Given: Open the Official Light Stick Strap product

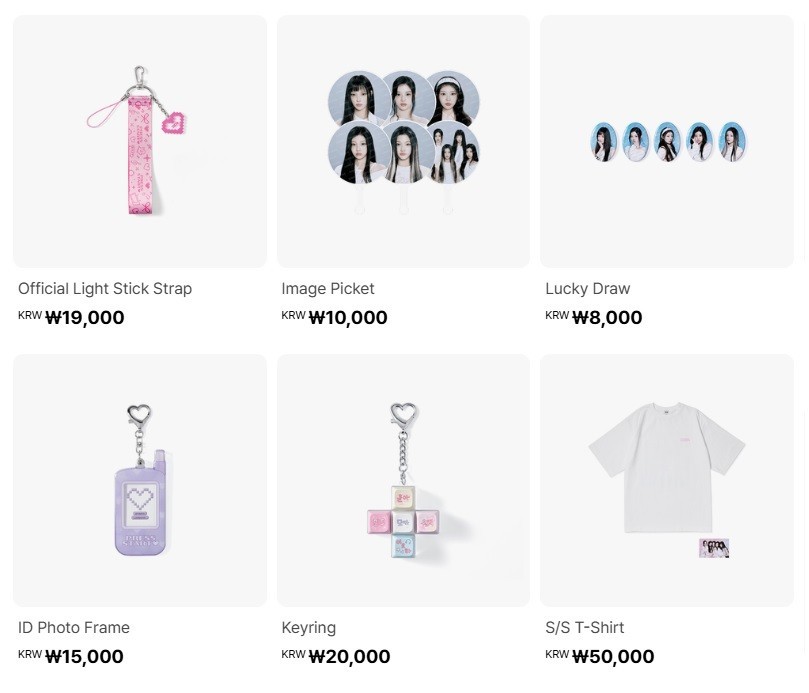Looking at the screenshot, I should [x=140, y=141].
